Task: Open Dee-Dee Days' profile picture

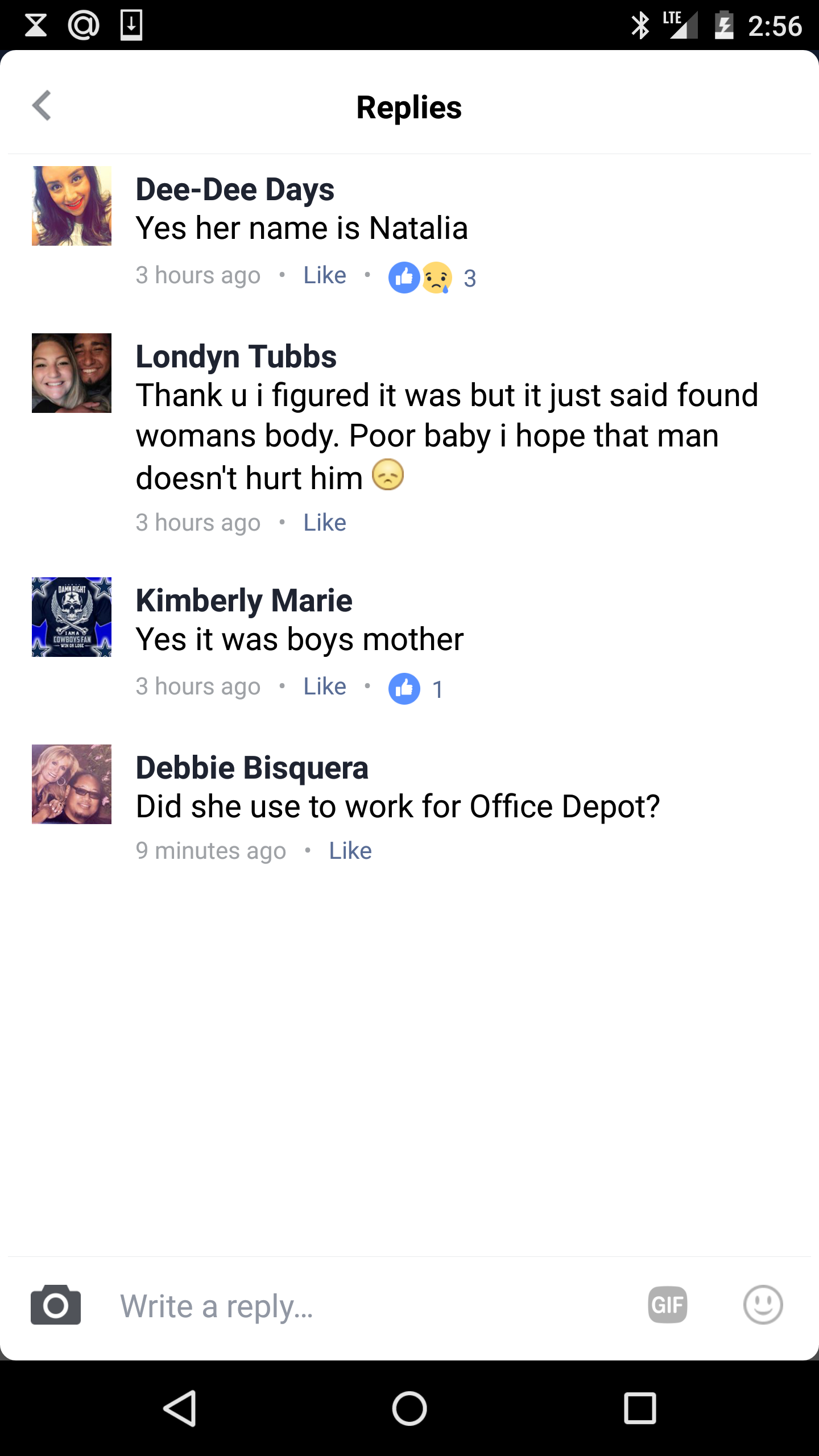Action: tap(72, 206)
